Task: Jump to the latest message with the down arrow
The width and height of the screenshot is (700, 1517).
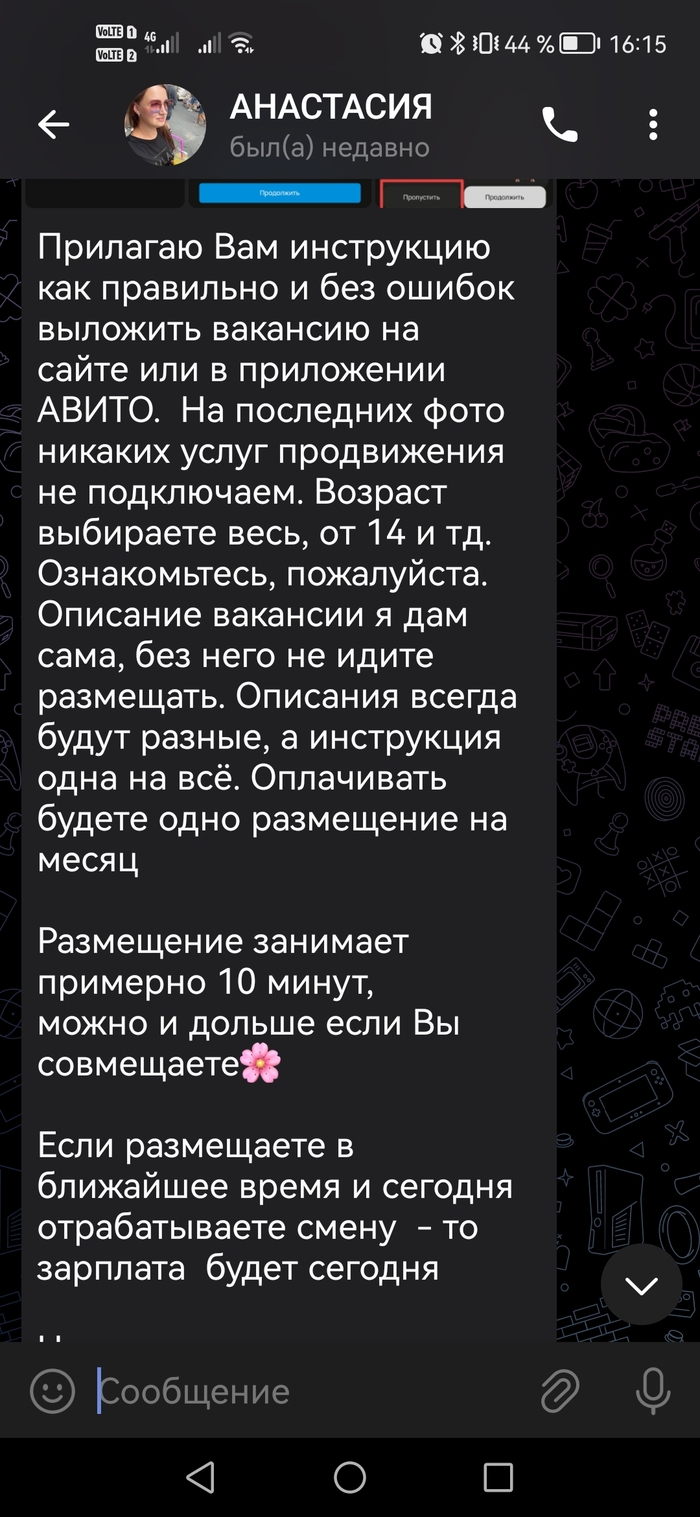Action: [x=641, y=1285]
